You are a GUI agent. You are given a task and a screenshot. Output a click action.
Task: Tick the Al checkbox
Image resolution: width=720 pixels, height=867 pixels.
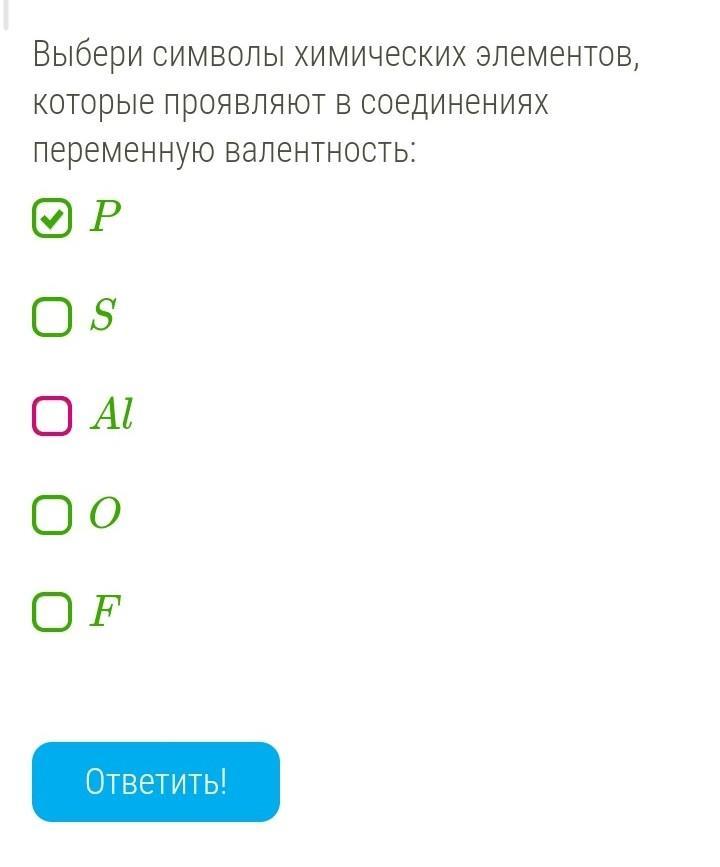point(52,416)
